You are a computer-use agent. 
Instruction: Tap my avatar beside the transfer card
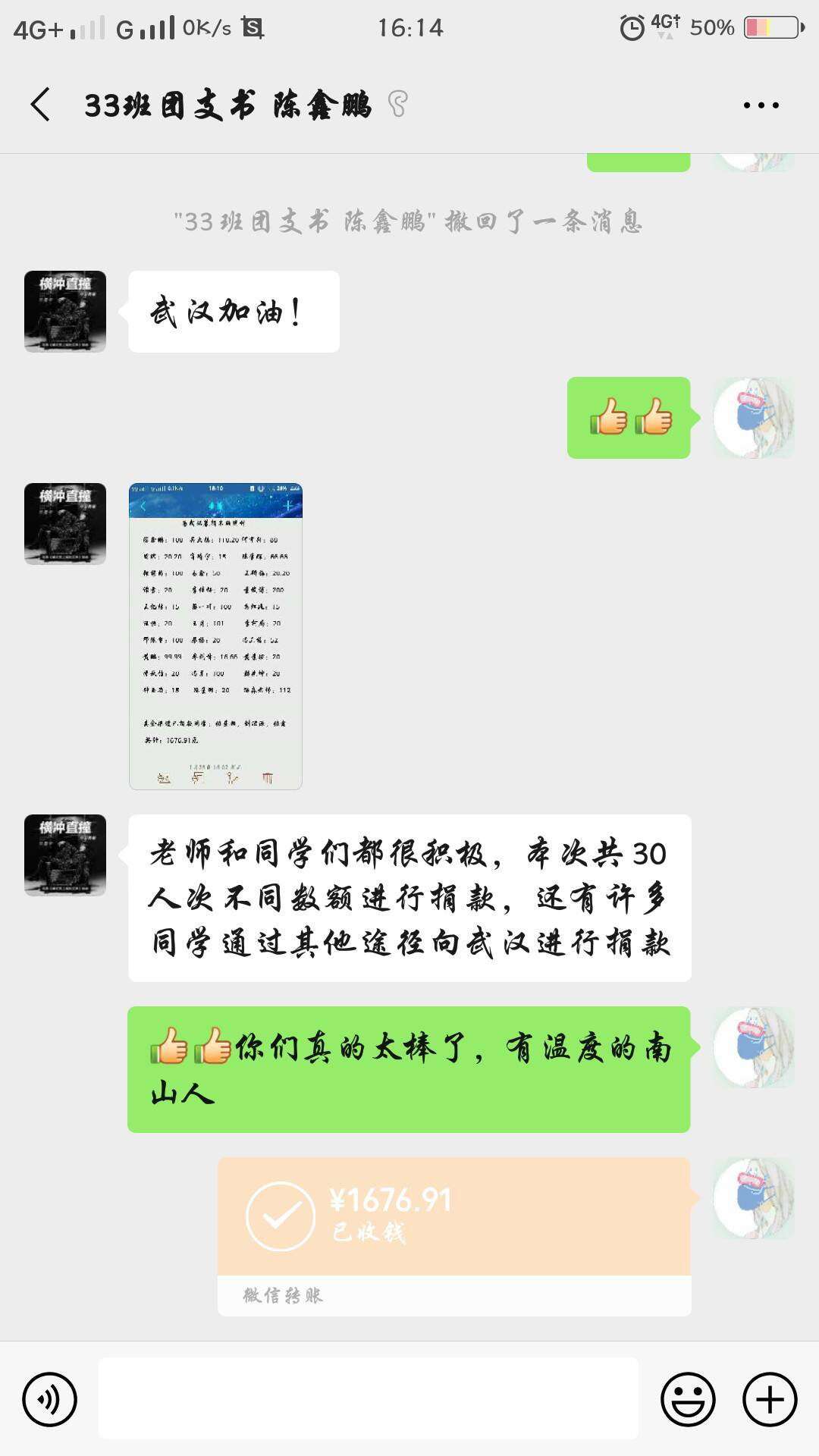tap(753, 1198)
